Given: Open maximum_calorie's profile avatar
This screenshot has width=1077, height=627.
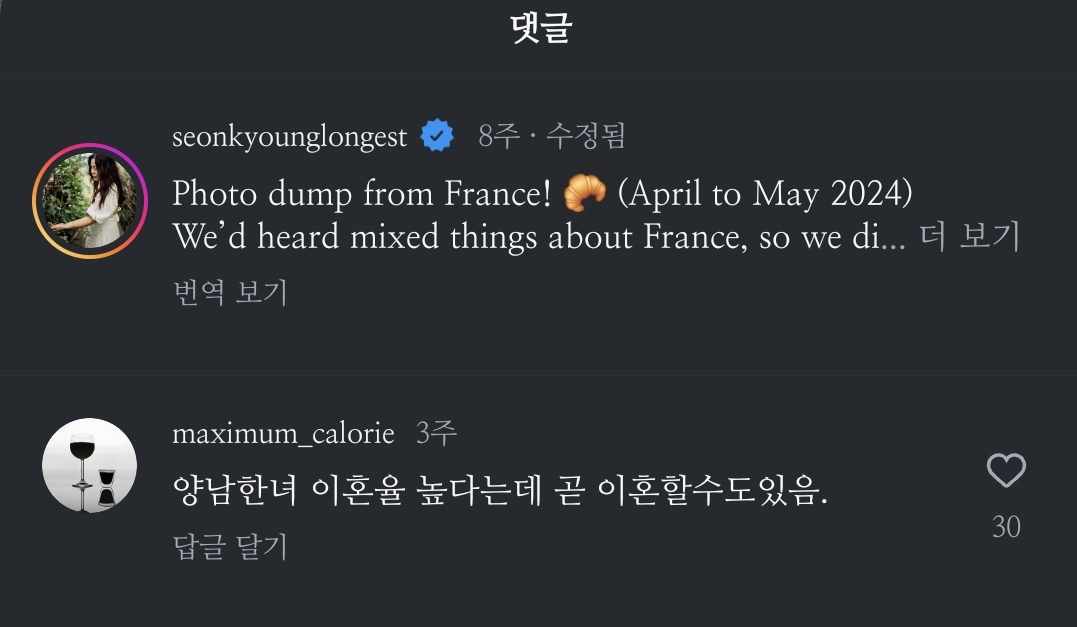Looking at the screenshot, I should point(91,465).
